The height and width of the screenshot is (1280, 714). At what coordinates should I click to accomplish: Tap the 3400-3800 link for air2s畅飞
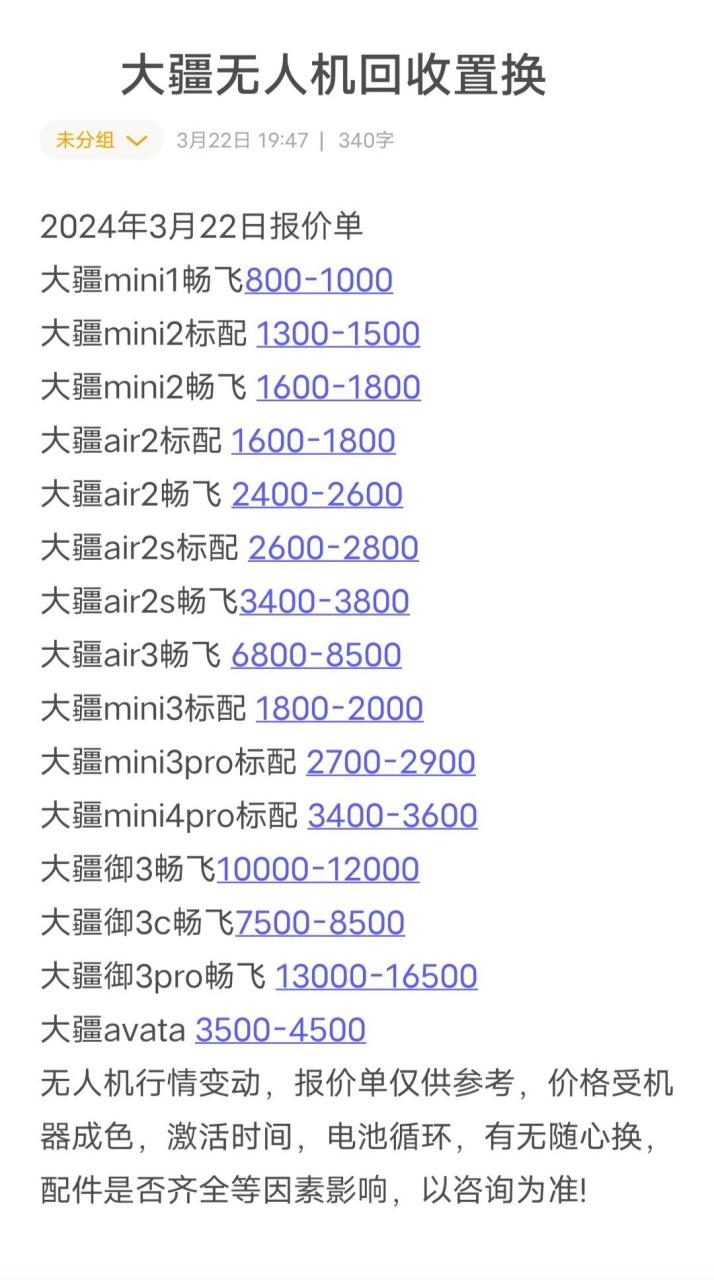pyautogui.click(x=324, y=602)
